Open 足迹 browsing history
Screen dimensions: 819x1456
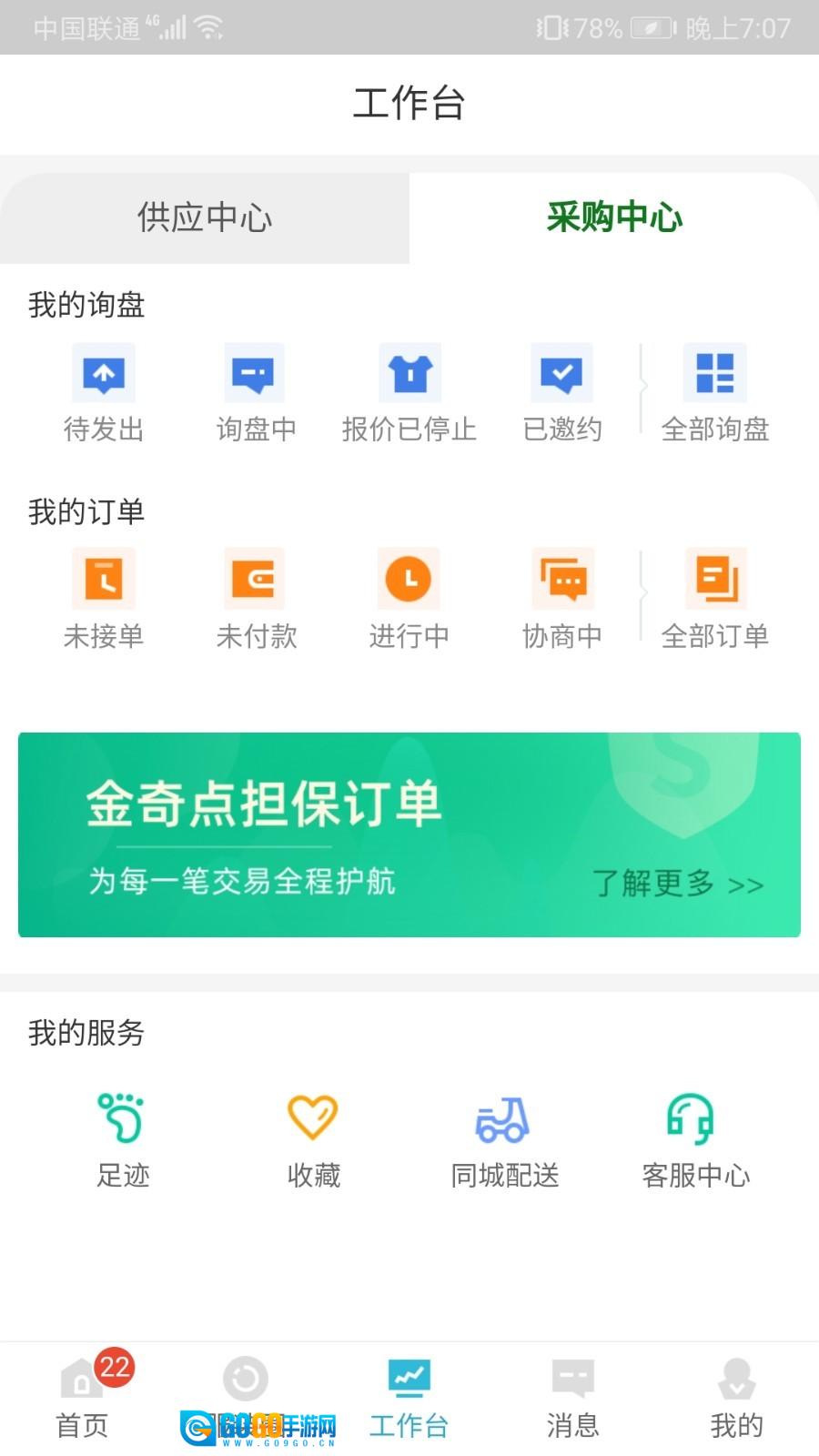point(123,1141)
